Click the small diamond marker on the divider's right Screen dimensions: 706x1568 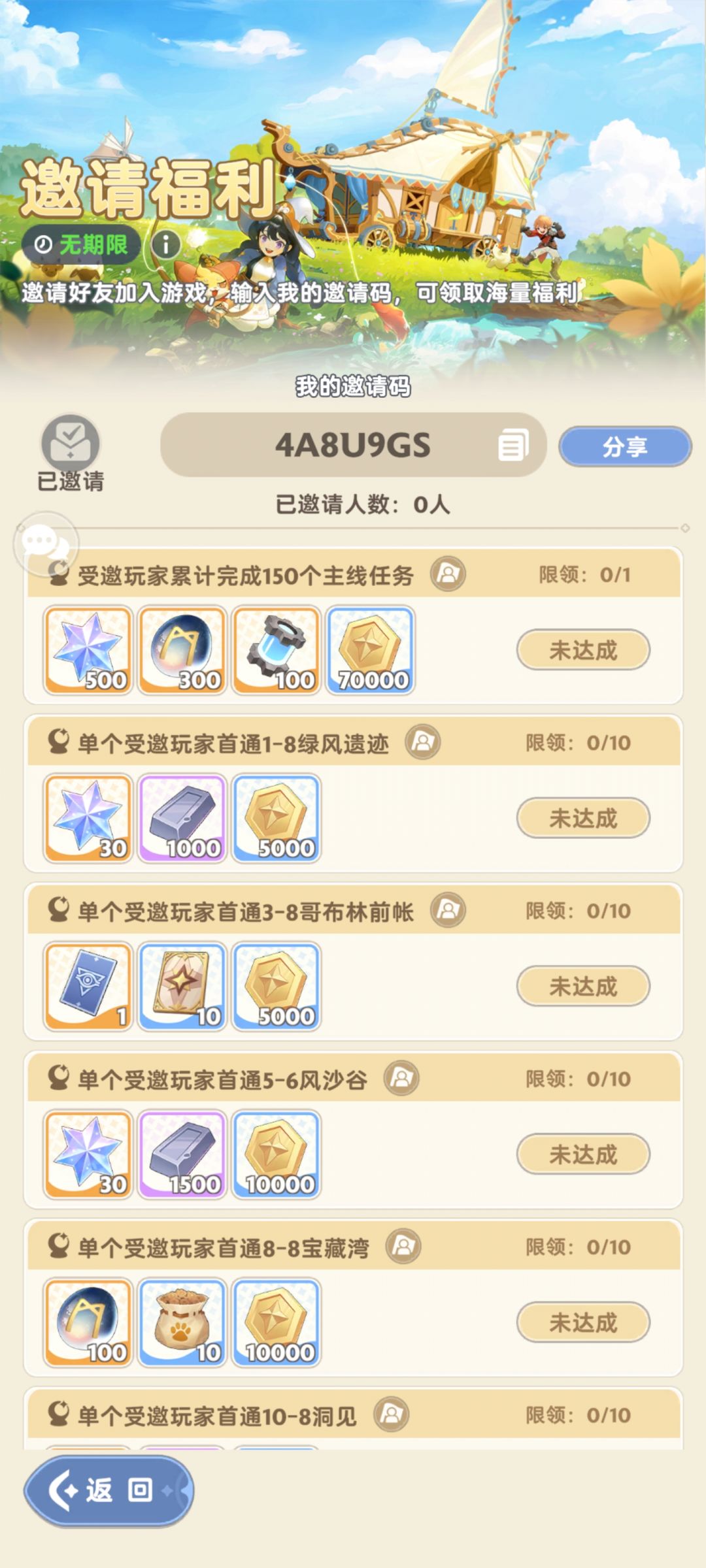pyautogui.click(x=685, y=527)
